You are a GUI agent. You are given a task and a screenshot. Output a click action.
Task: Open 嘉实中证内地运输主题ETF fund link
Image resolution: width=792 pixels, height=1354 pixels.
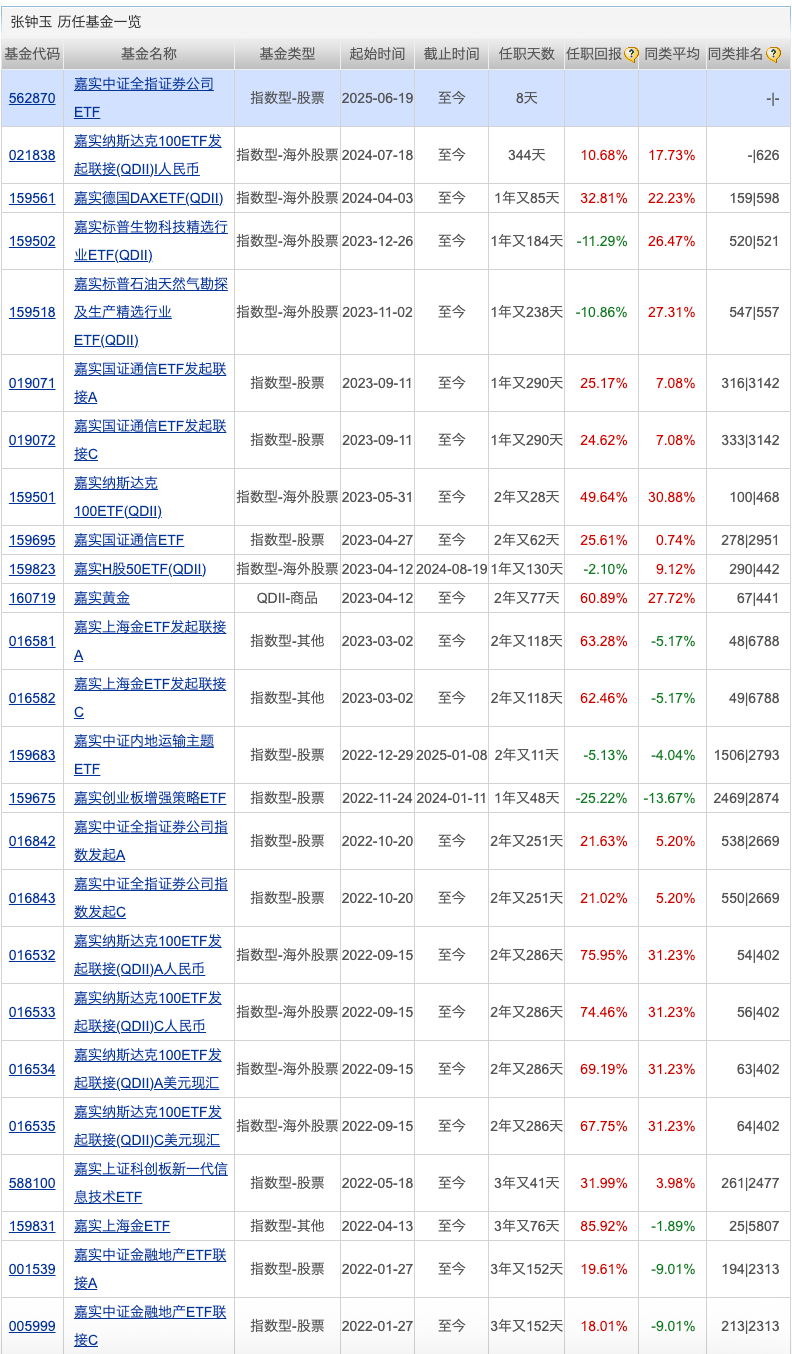click(144, 755)
